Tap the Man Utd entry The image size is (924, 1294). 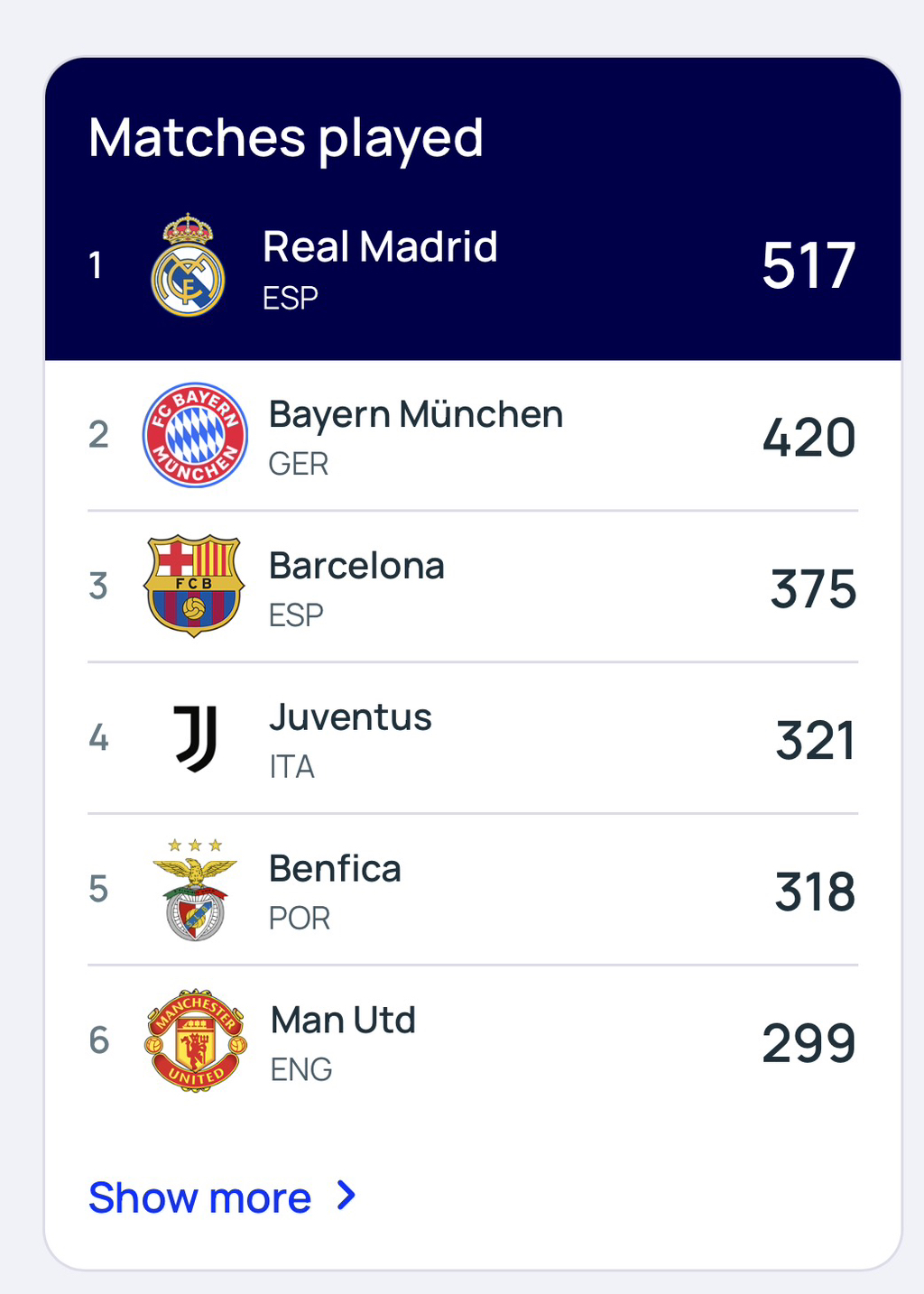473,1041
